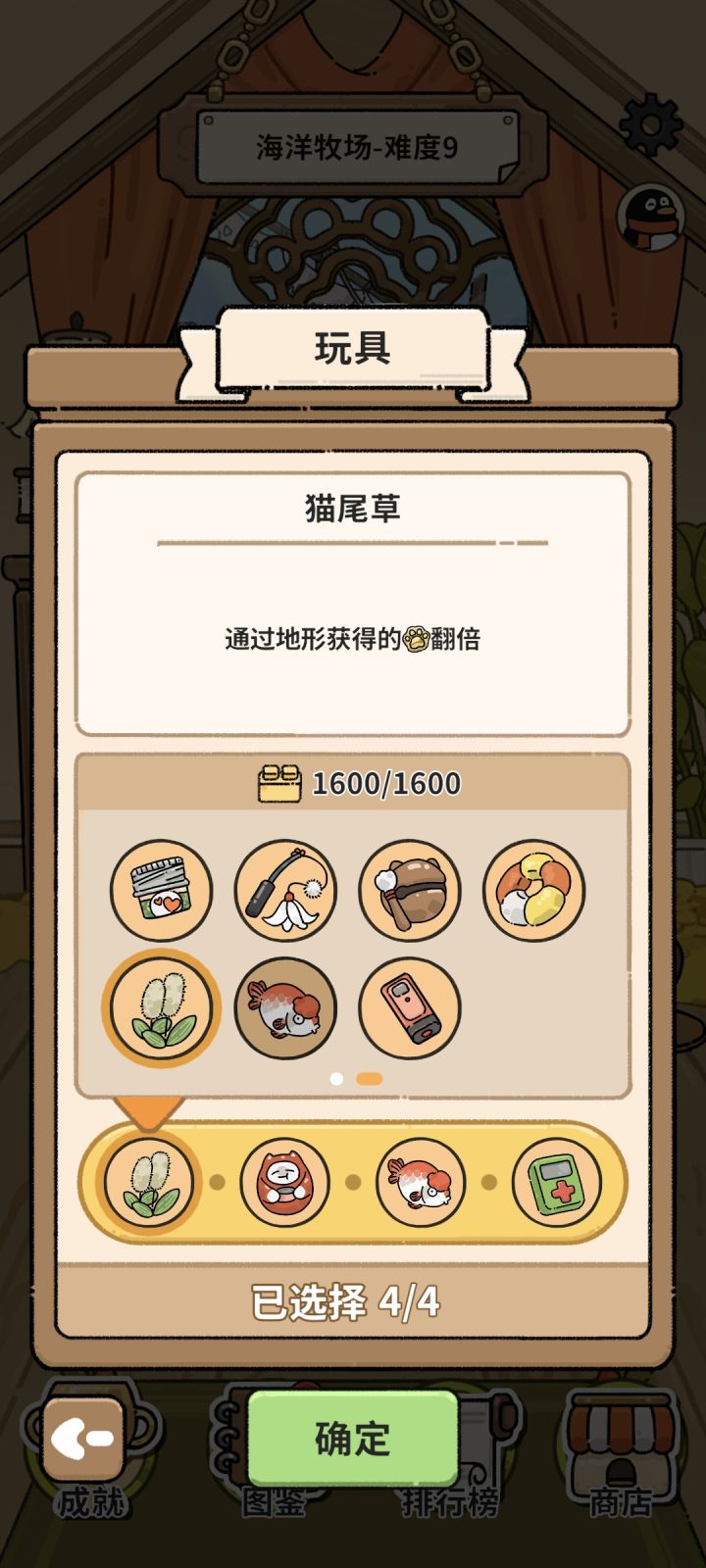Deselect the highlighted 猫尾草 toy in the grid
706x1568 pixels.
[160, 1009]
